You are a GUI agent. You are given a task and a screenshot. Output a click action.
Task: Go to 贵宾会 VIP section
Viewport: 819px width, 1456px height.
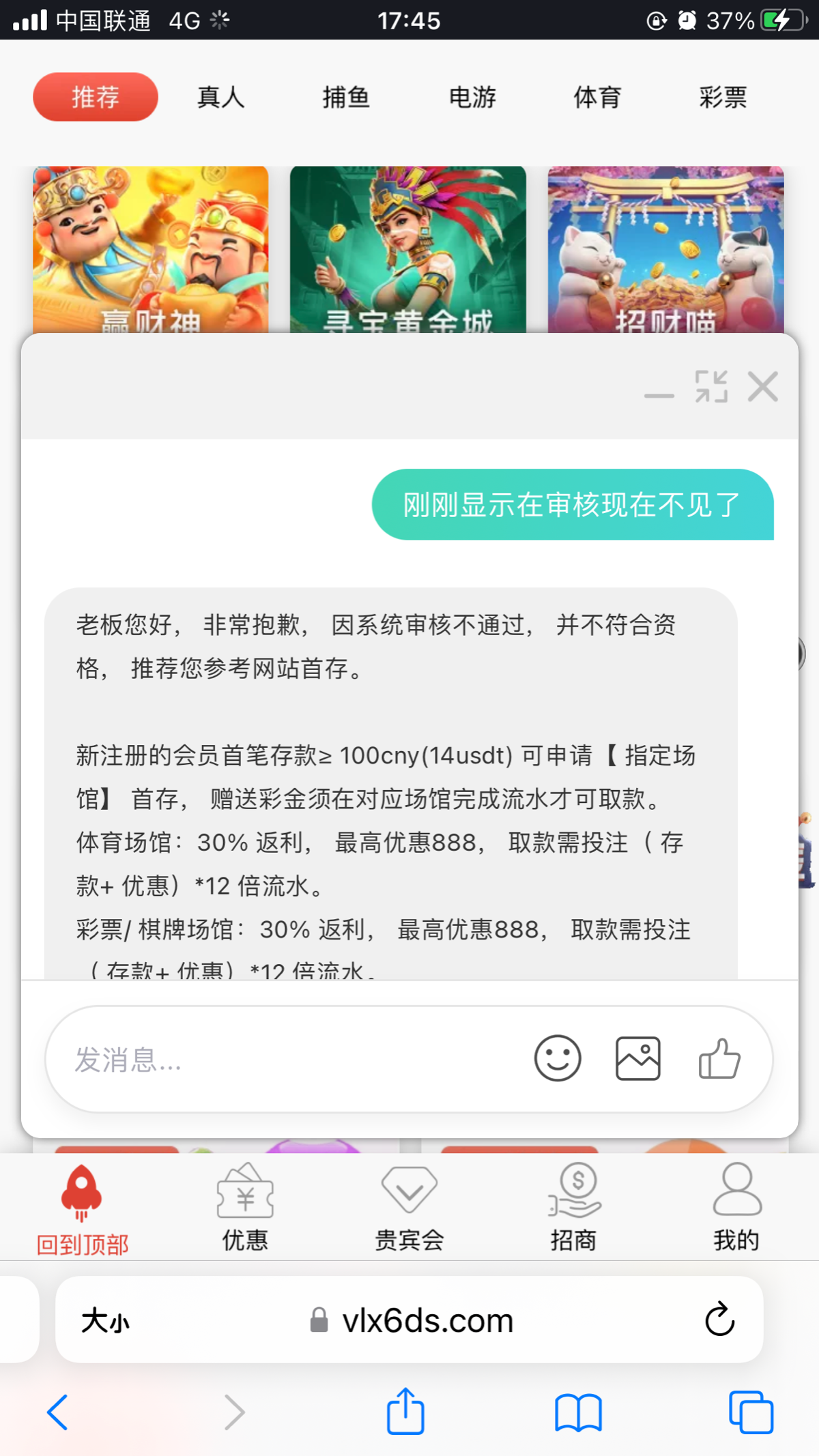coord(409,1208)
